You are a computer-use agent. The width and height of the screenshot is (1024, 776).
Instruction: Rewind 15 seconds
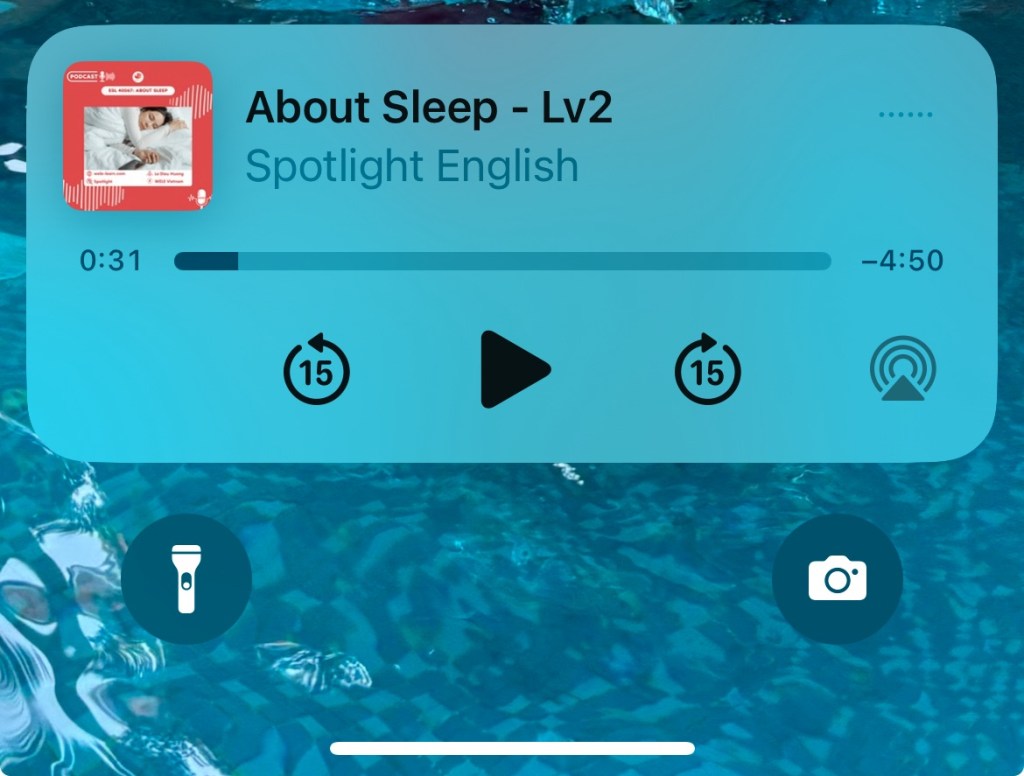(316, 370)
